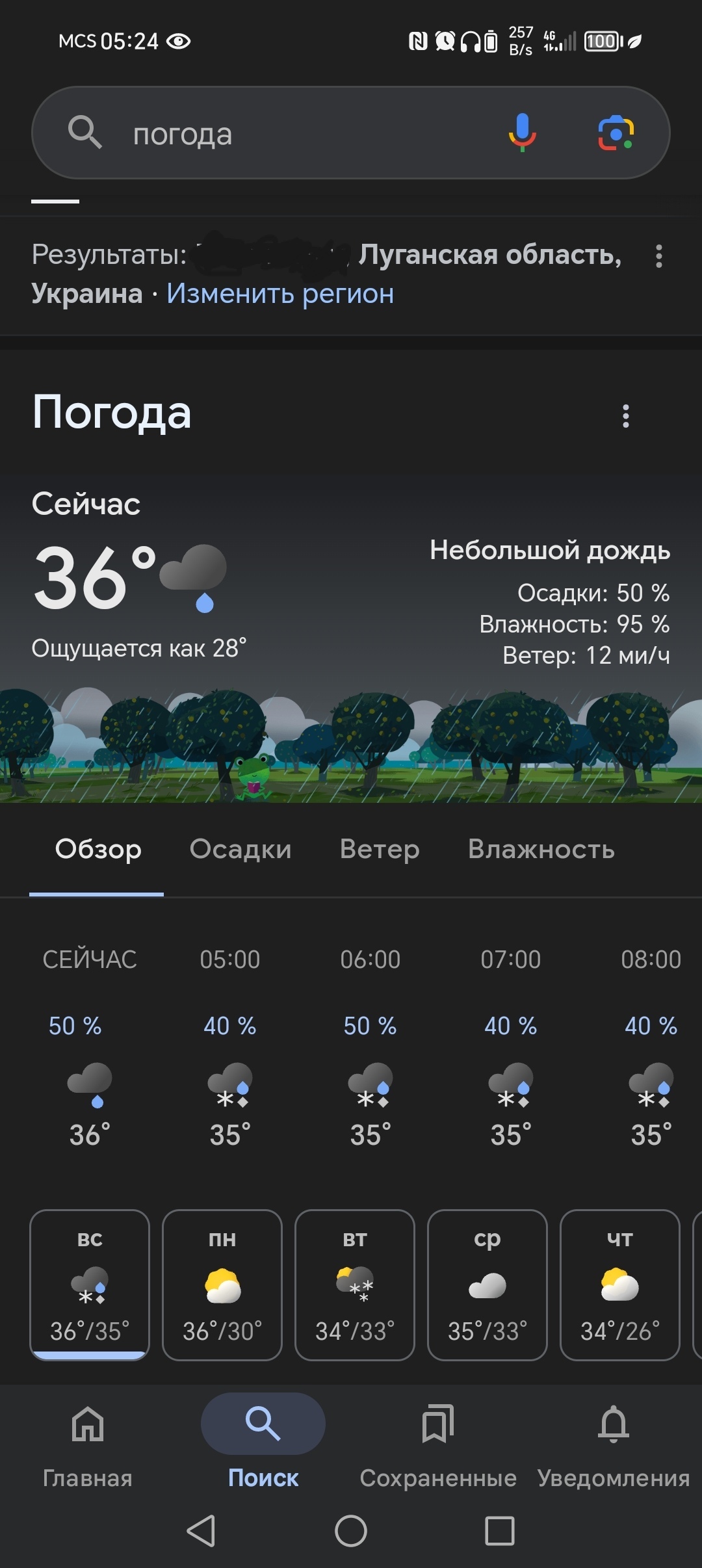The height and width of the screenshot is (1568, 702).
Task: Start voice search with the microphone
Action: point(522,133)
